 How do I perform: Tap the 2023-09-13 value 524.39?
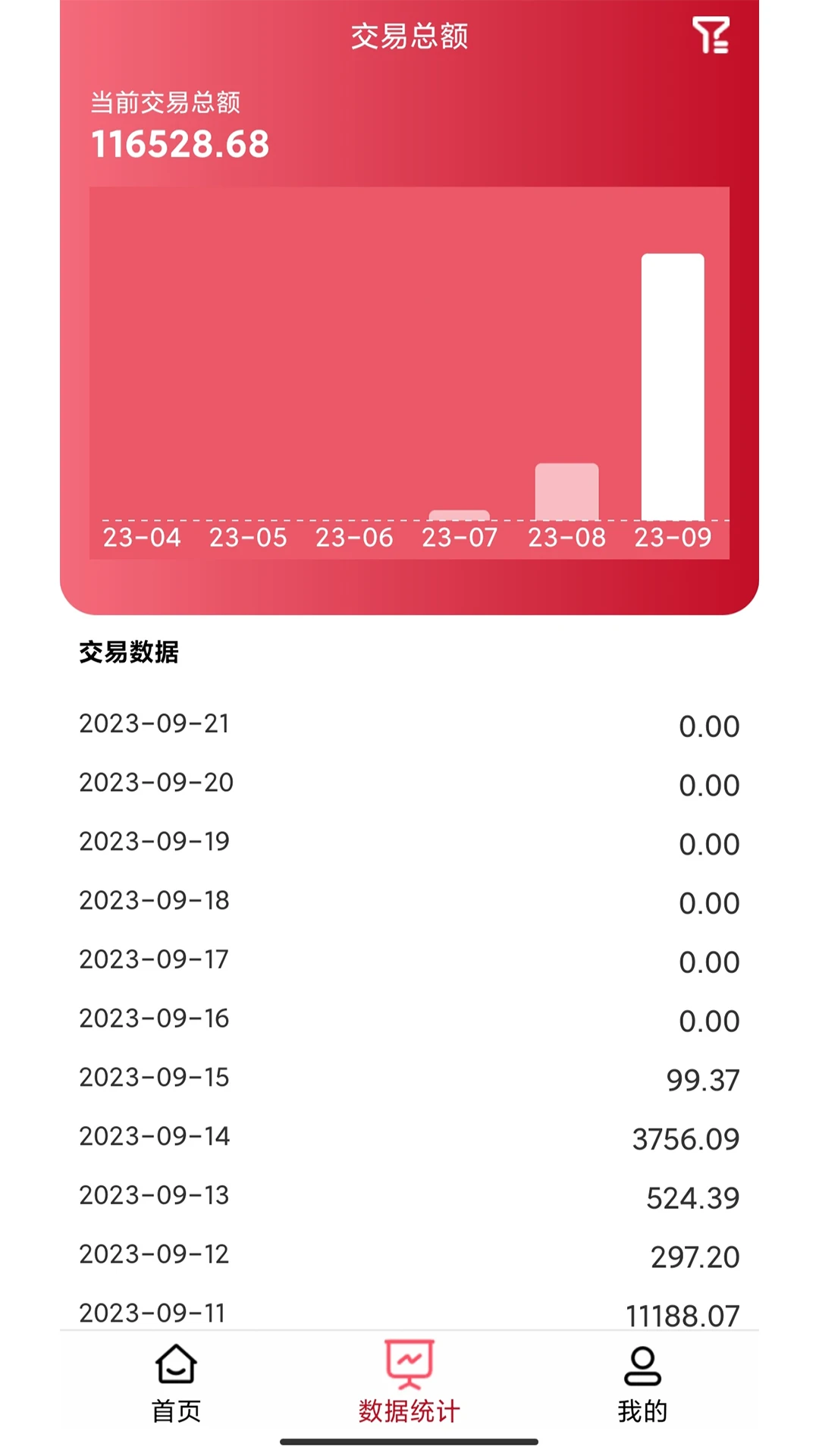point(693,1195)
